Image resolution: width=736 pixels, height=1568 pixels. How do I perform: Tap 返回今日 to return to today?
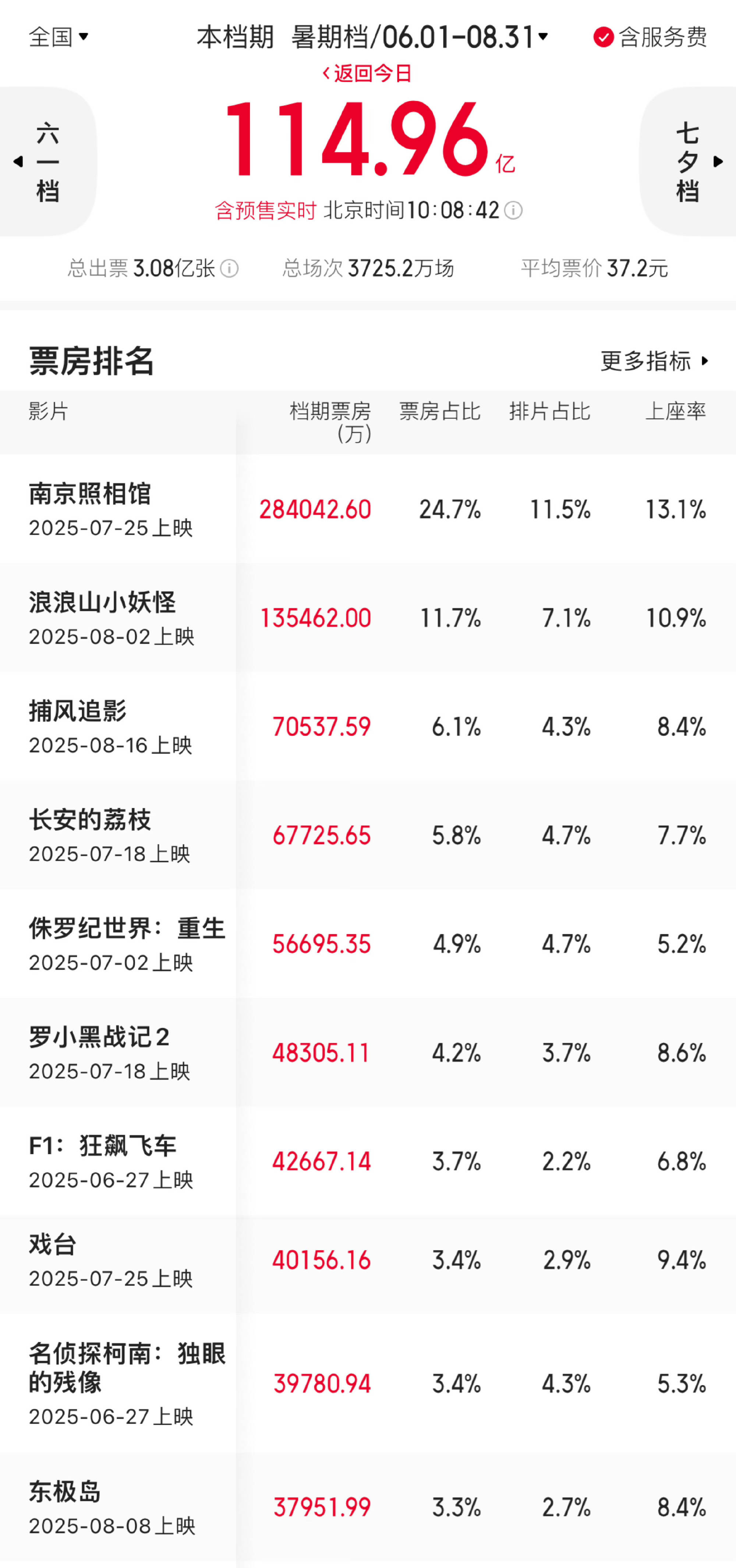[x=367, y=74]
